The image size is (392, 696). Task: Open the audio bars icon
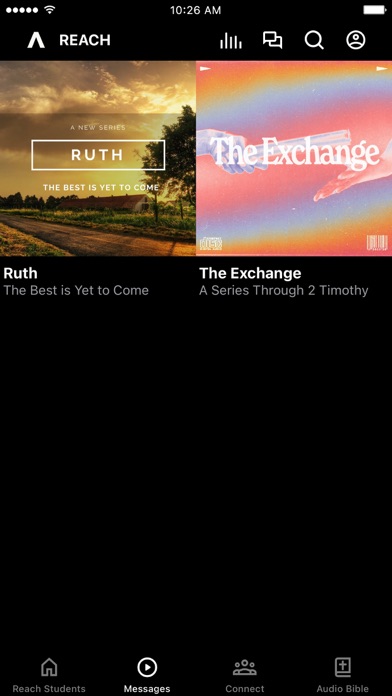coord(231,40)
